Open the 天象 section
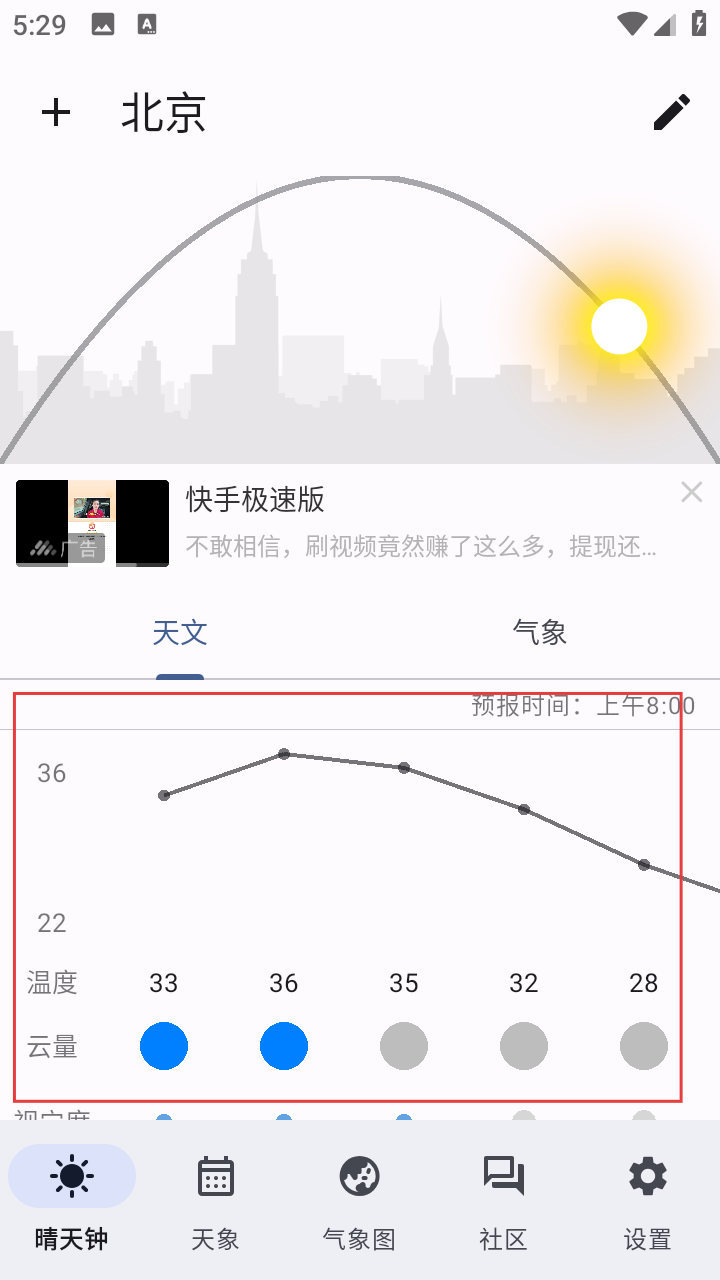This screenshot has width=720, height=1280. [216, 1198]
